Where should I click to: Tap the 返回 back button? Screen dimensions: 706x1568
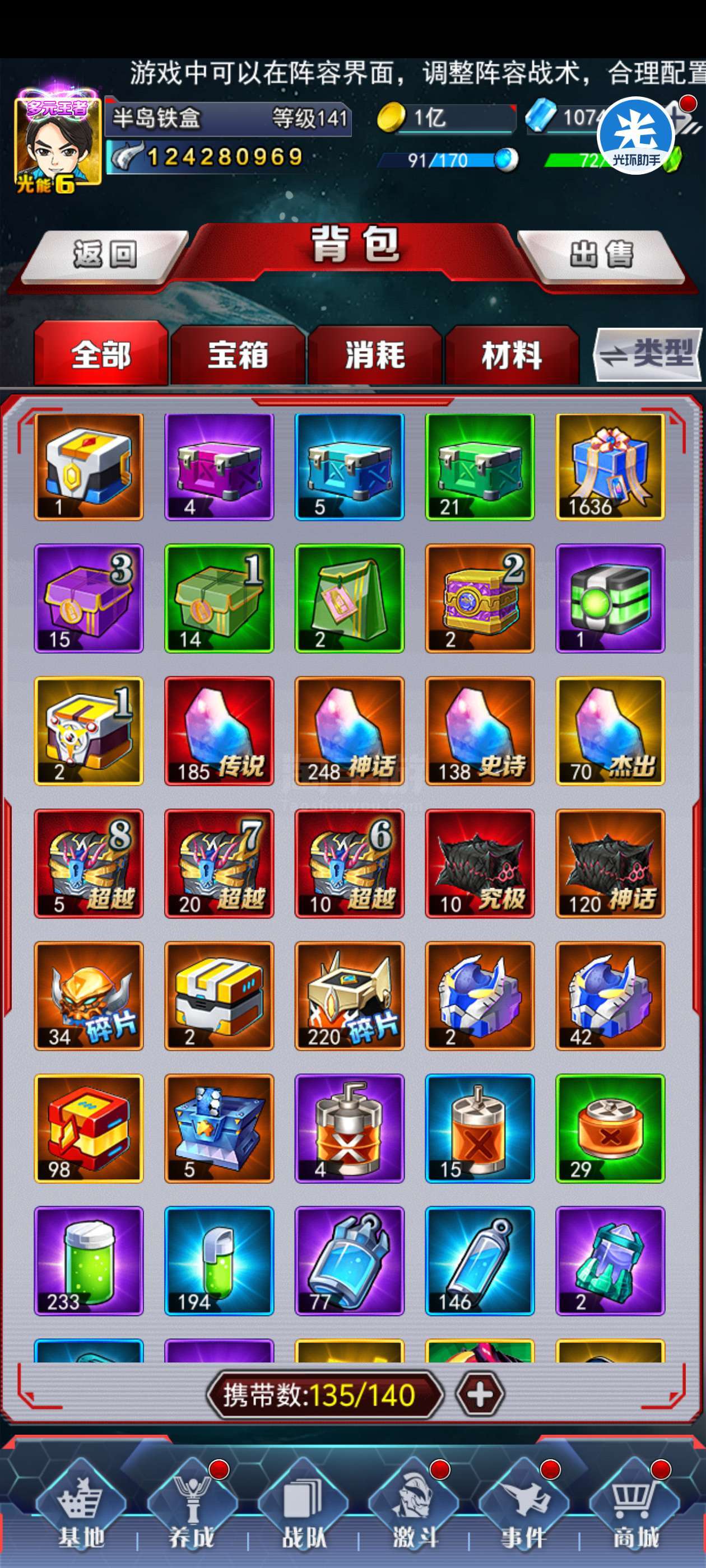105,254
